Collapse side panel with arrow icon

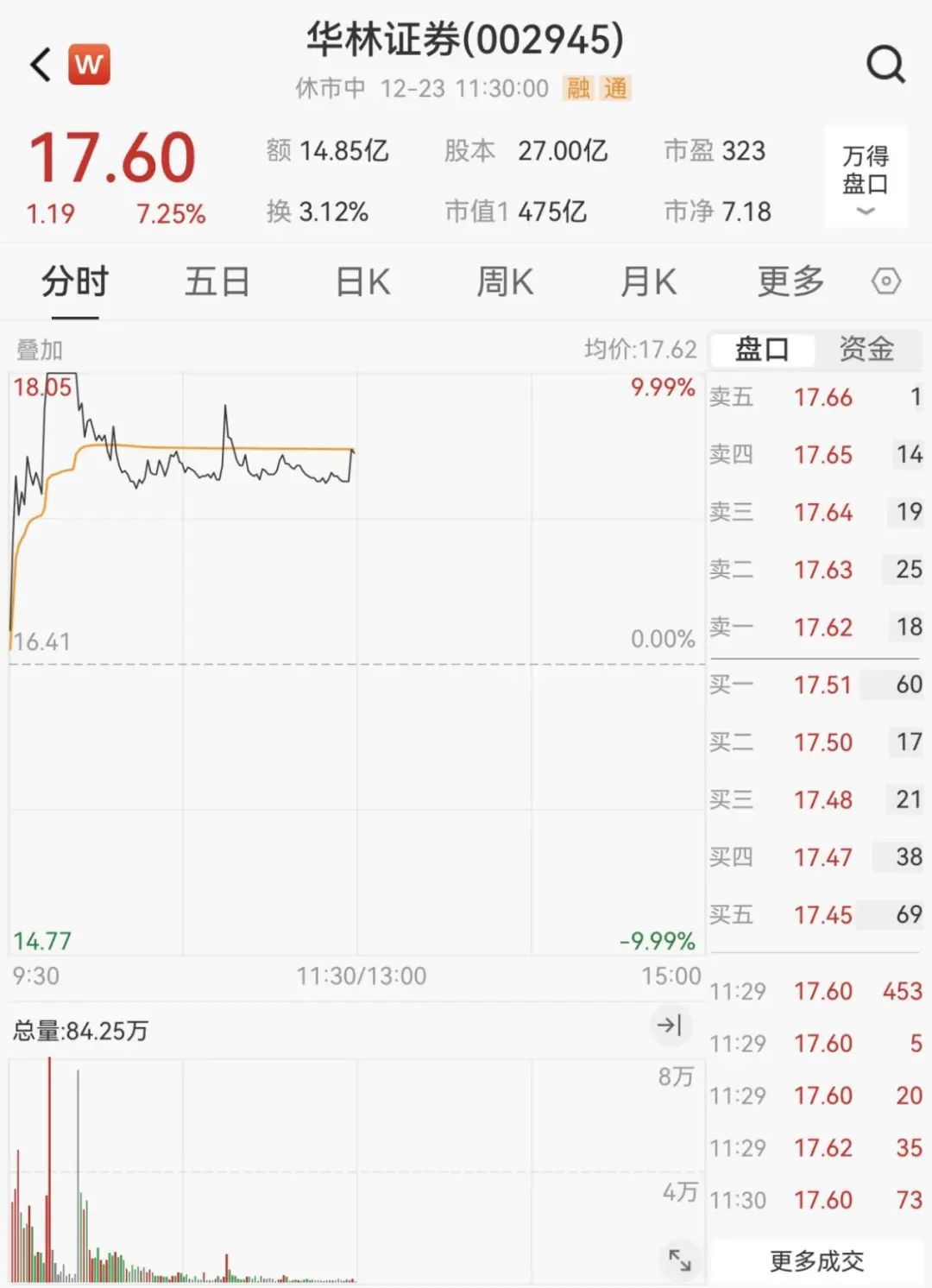[670, 1026]
